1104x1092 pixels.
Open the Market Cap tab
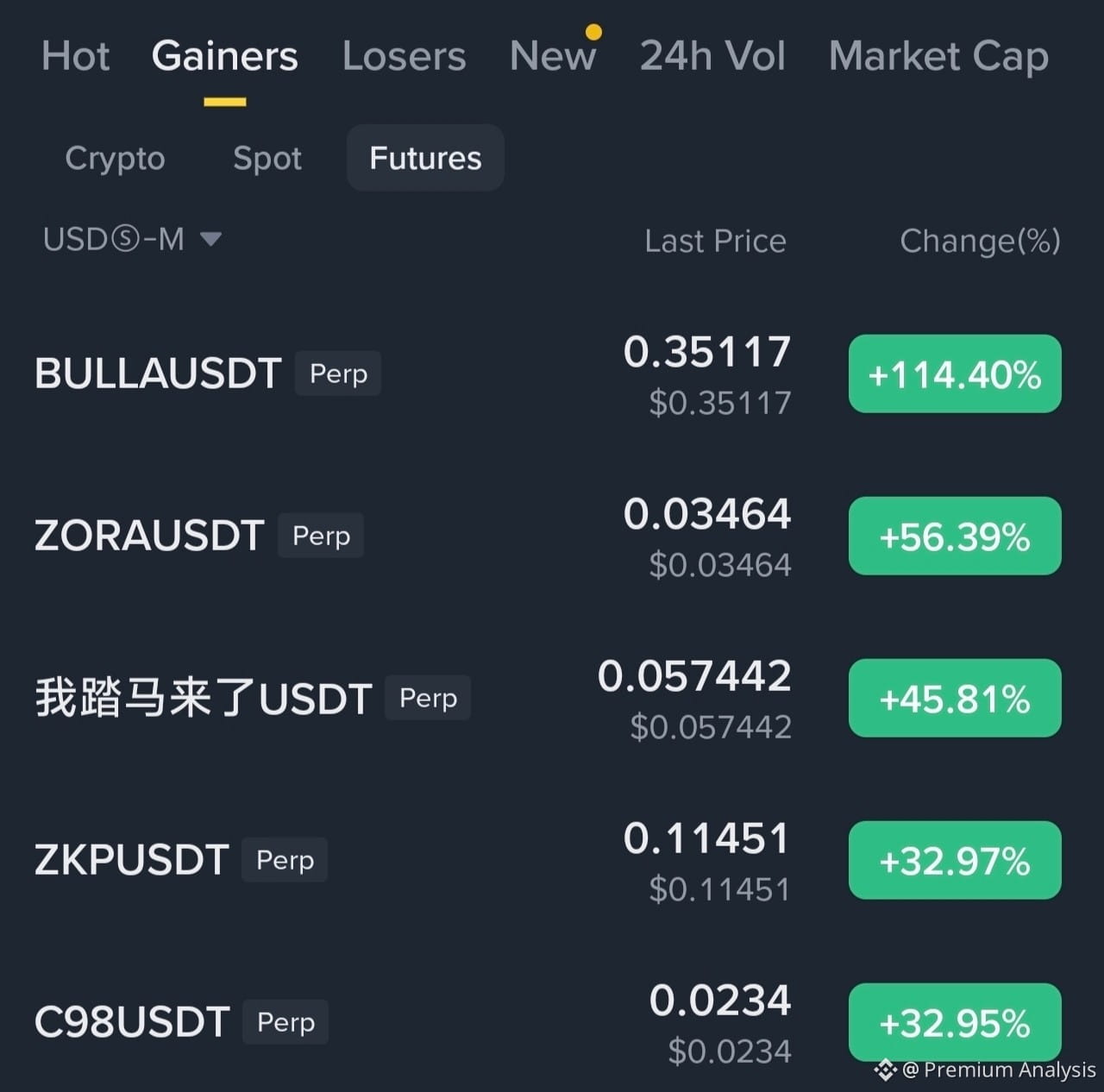938,57
